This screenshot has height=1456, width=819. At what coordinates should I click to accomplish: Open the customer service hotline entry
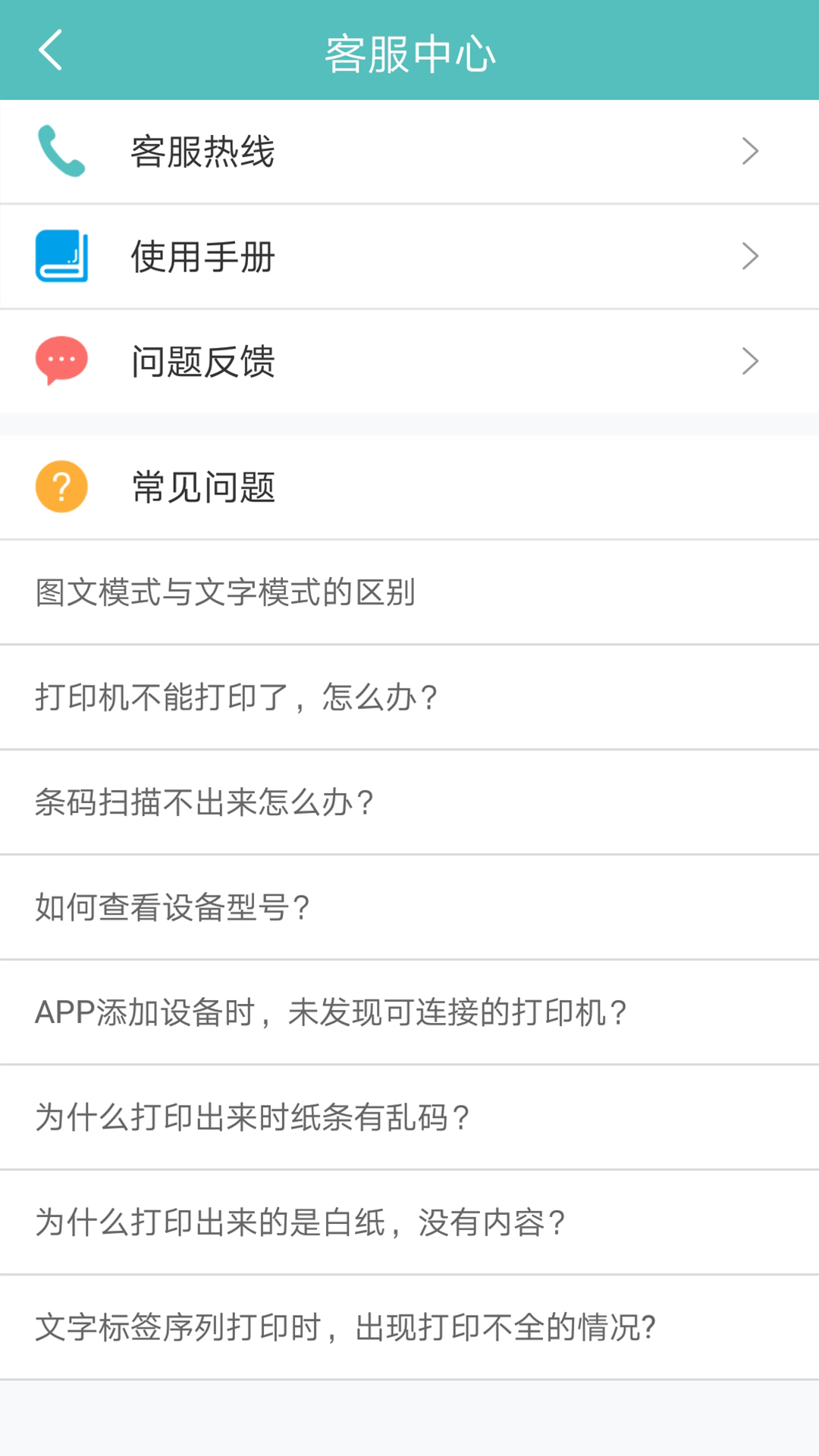409,150
